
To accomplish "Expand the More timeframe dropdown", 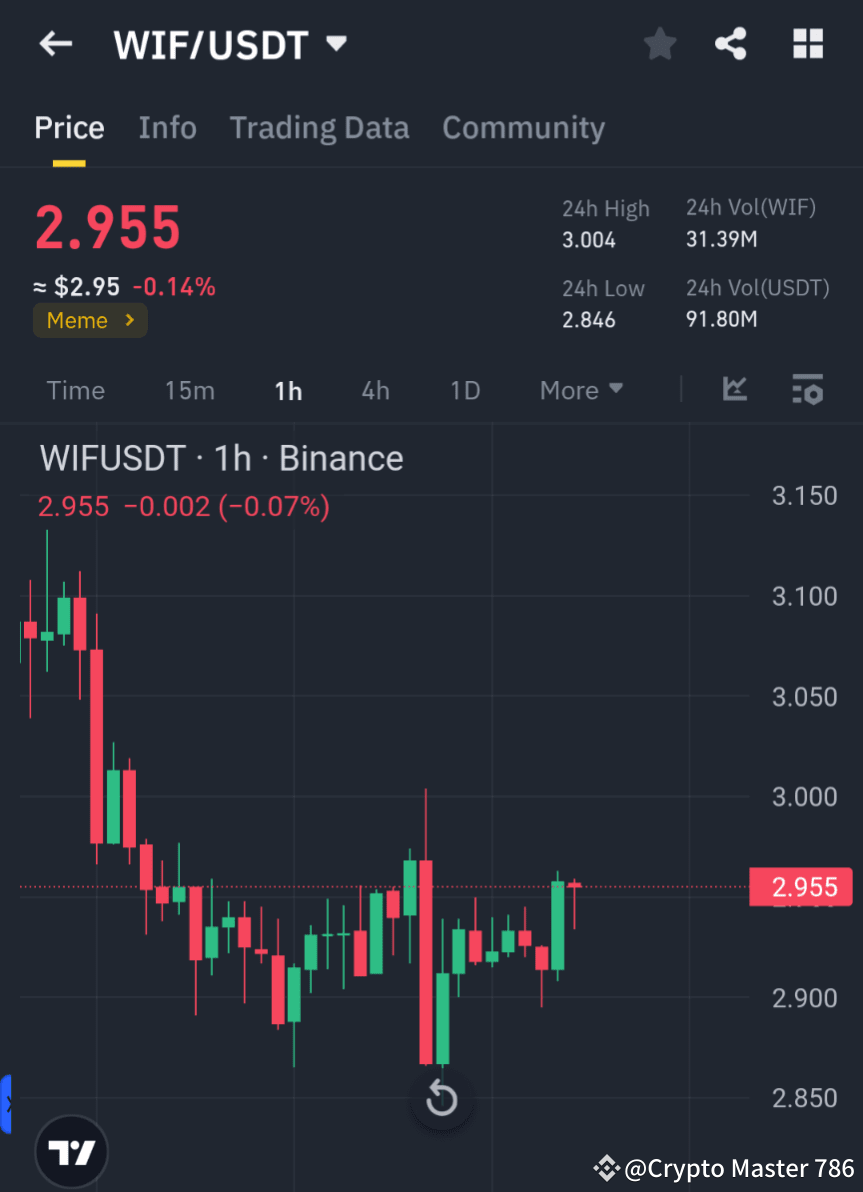I will coord(581,390).
